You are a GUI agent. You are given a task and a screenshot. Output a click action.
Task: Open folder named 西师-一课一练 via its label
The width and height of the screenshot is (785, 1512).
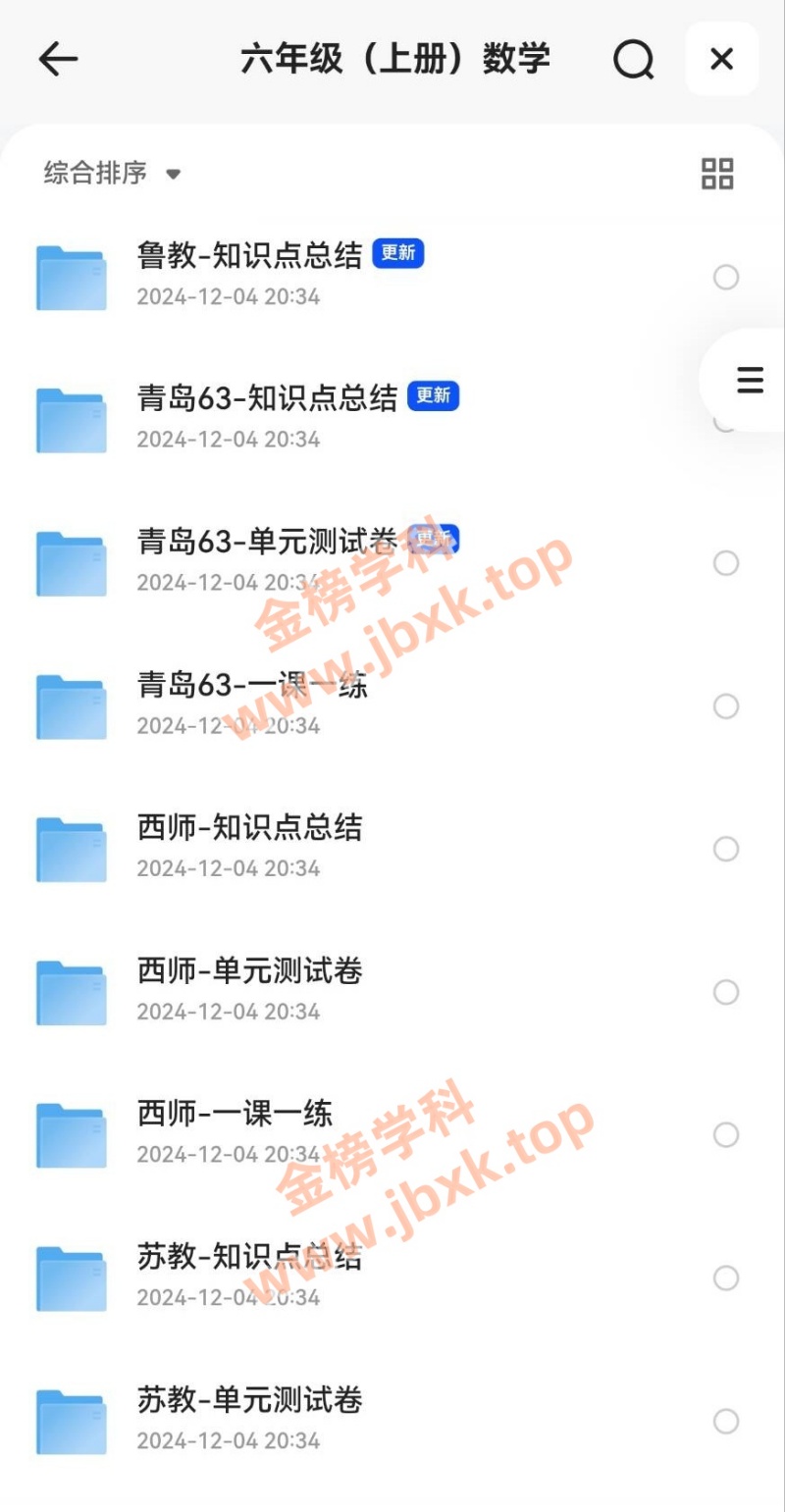point(235,1114)
